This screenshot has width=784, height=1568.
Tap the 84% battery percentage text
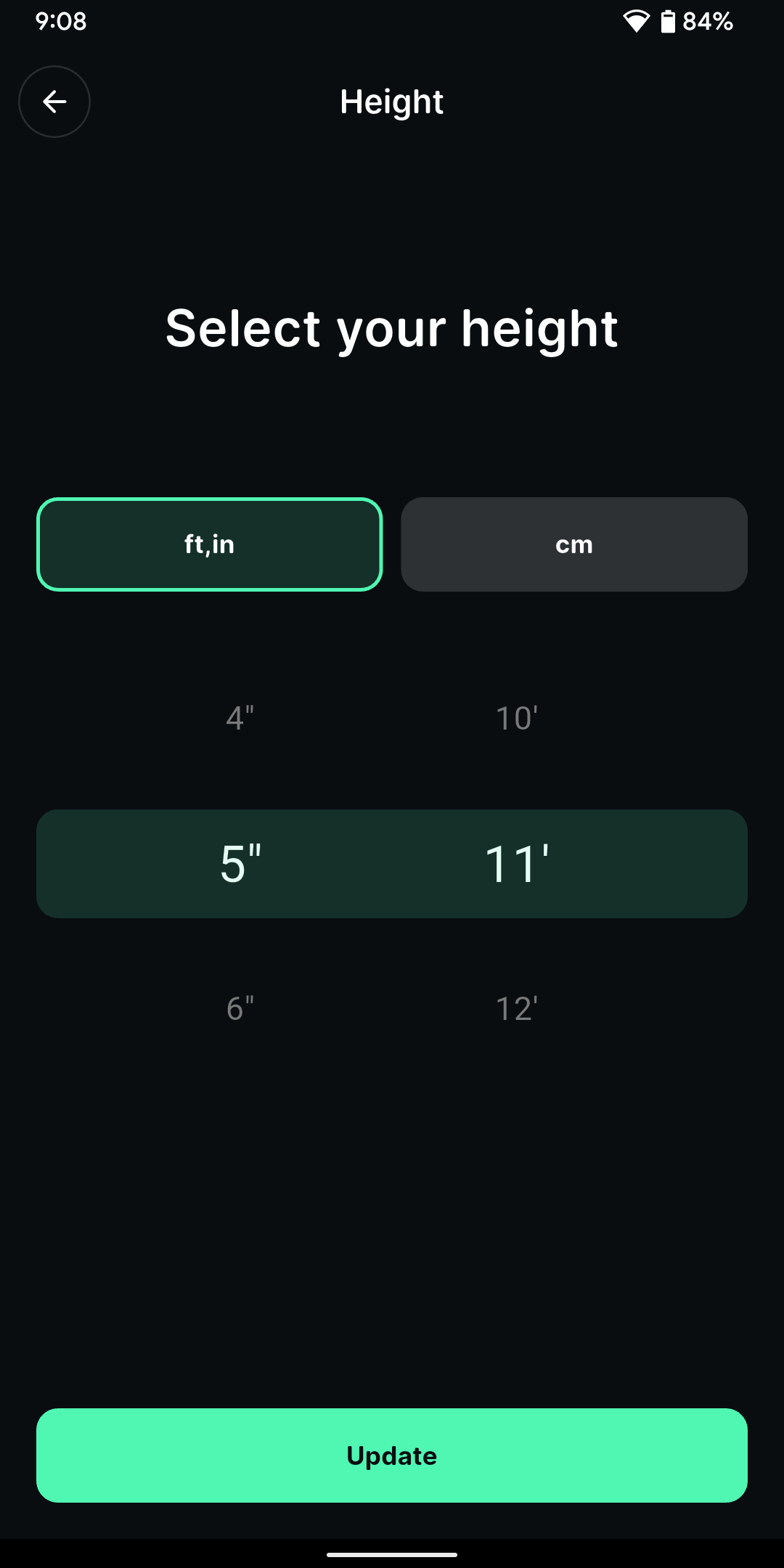[708, 22]
